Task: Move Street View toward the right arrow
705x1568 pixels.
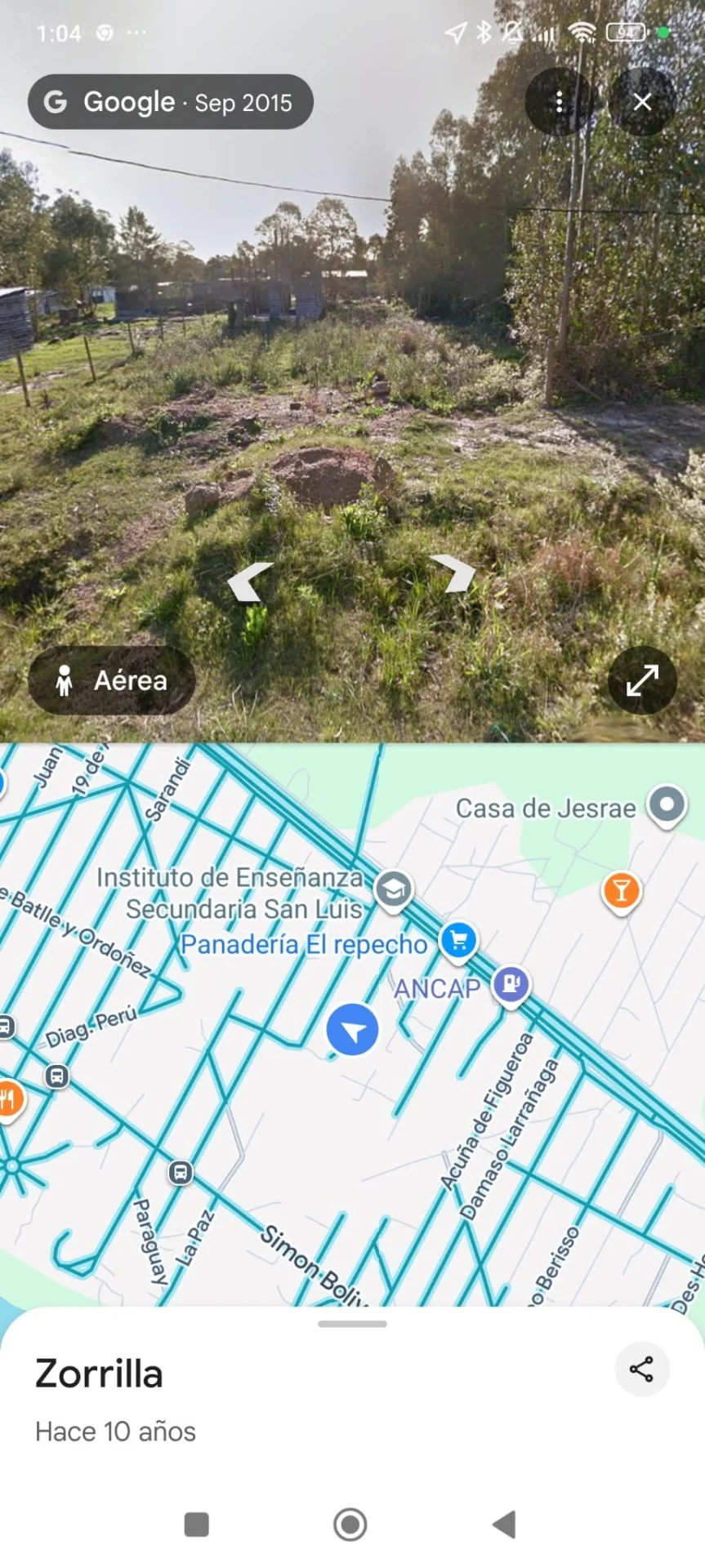Action: coord(453,572)
